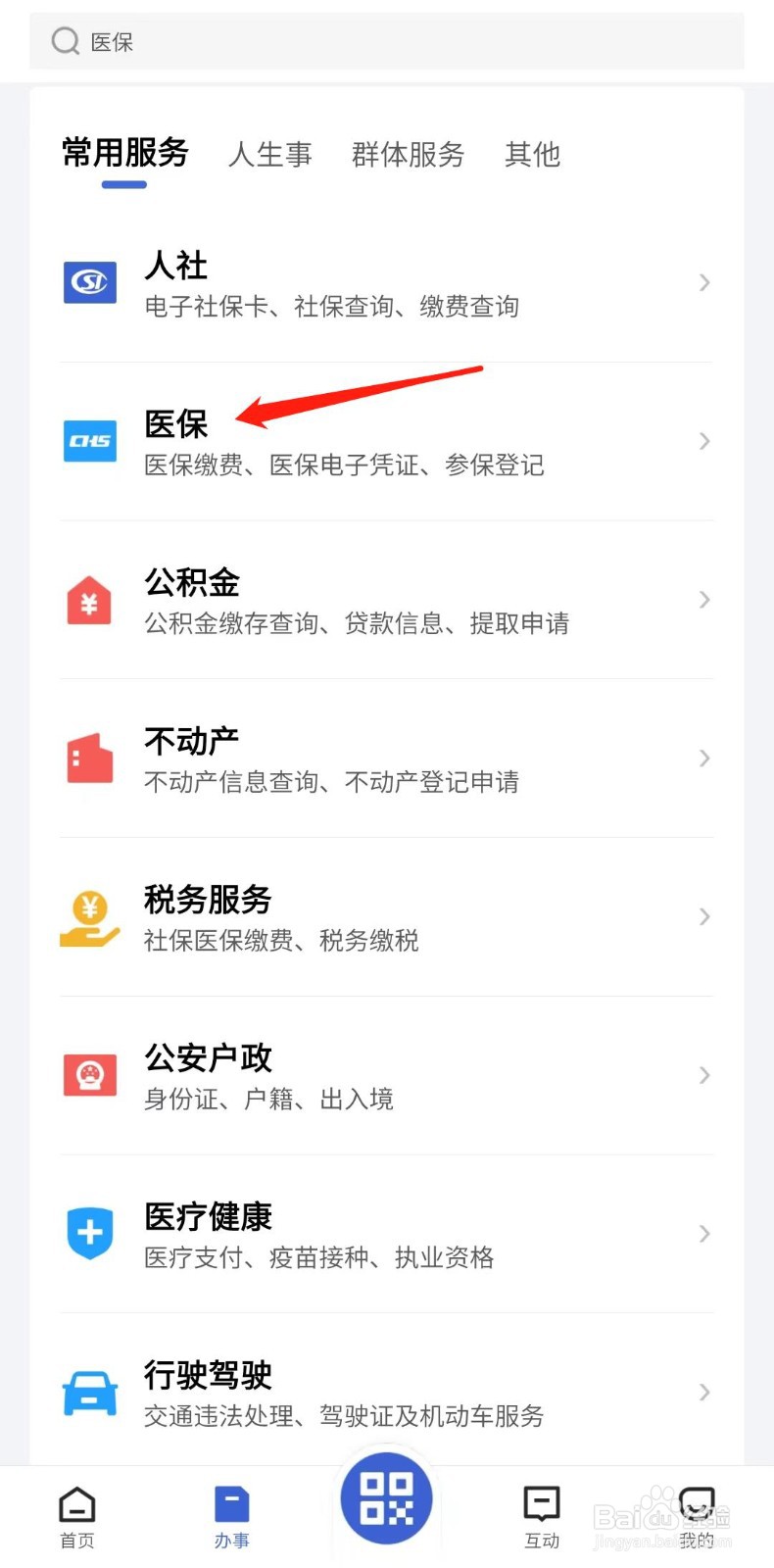
Task: Open the 公积金 service row
Action: click(386, 600)
